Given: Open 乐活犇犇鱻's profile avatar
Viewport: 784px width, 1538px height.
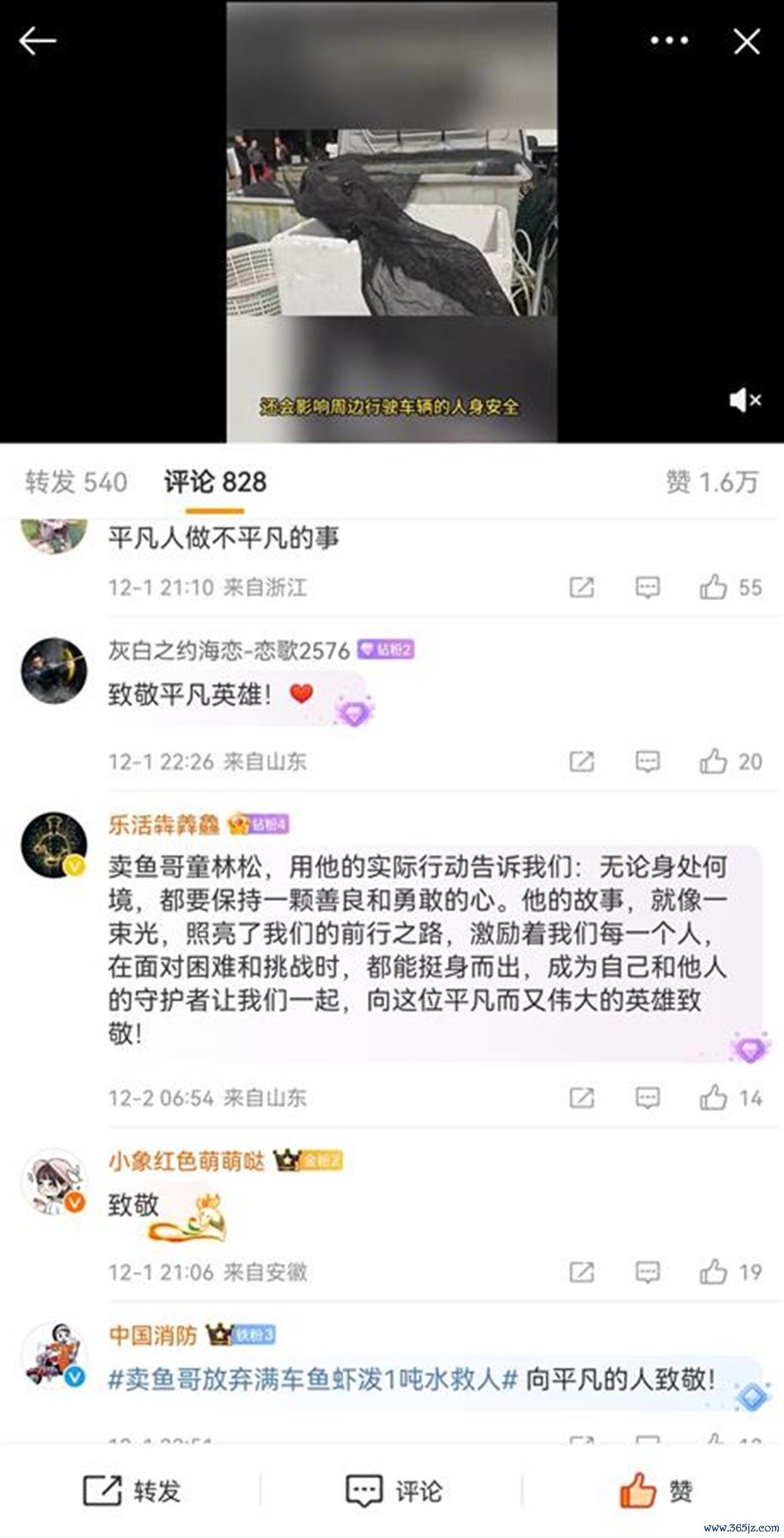Looking at the screenshot, I should tap(54, 845).
